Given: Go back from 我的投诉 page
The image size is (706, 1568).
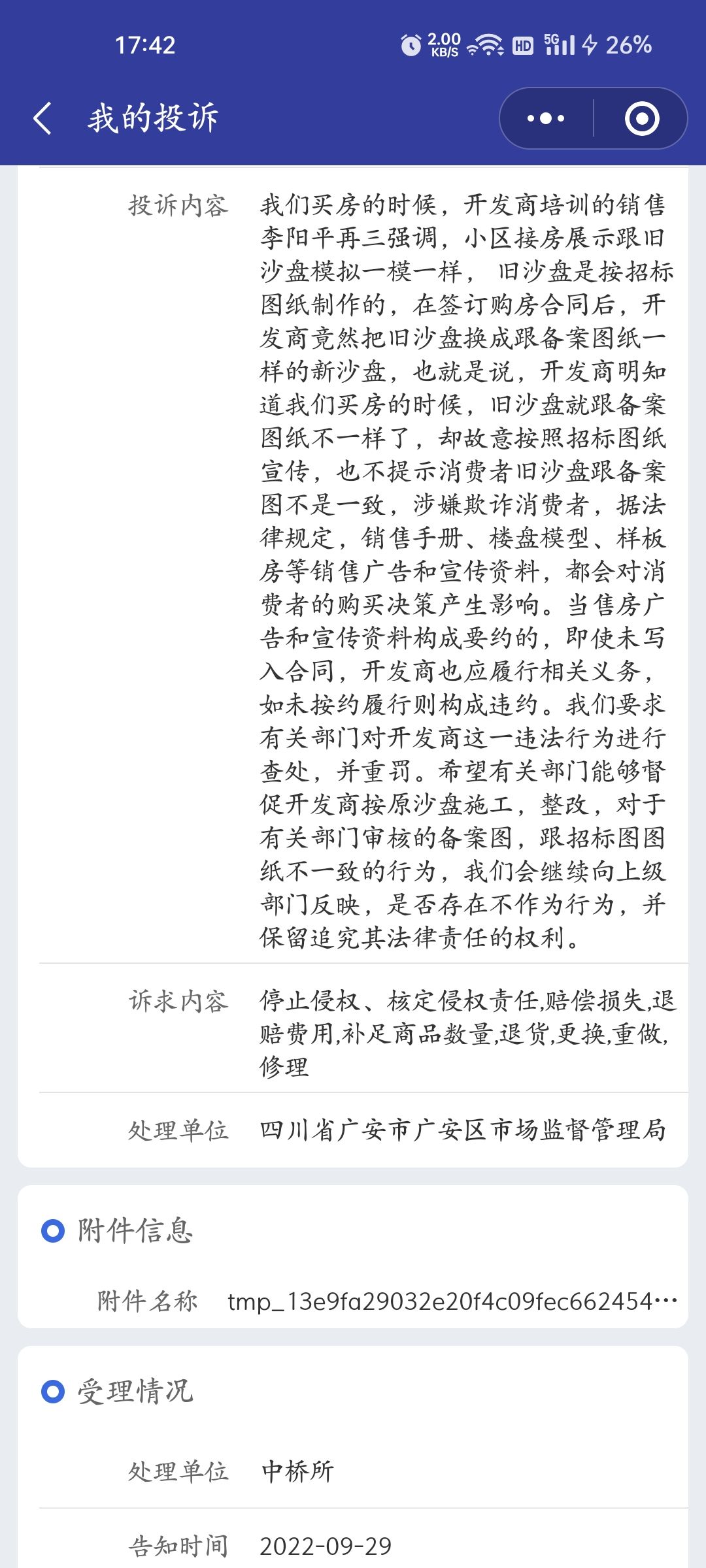Looking at the screenshot, I should tap(43, 119).
